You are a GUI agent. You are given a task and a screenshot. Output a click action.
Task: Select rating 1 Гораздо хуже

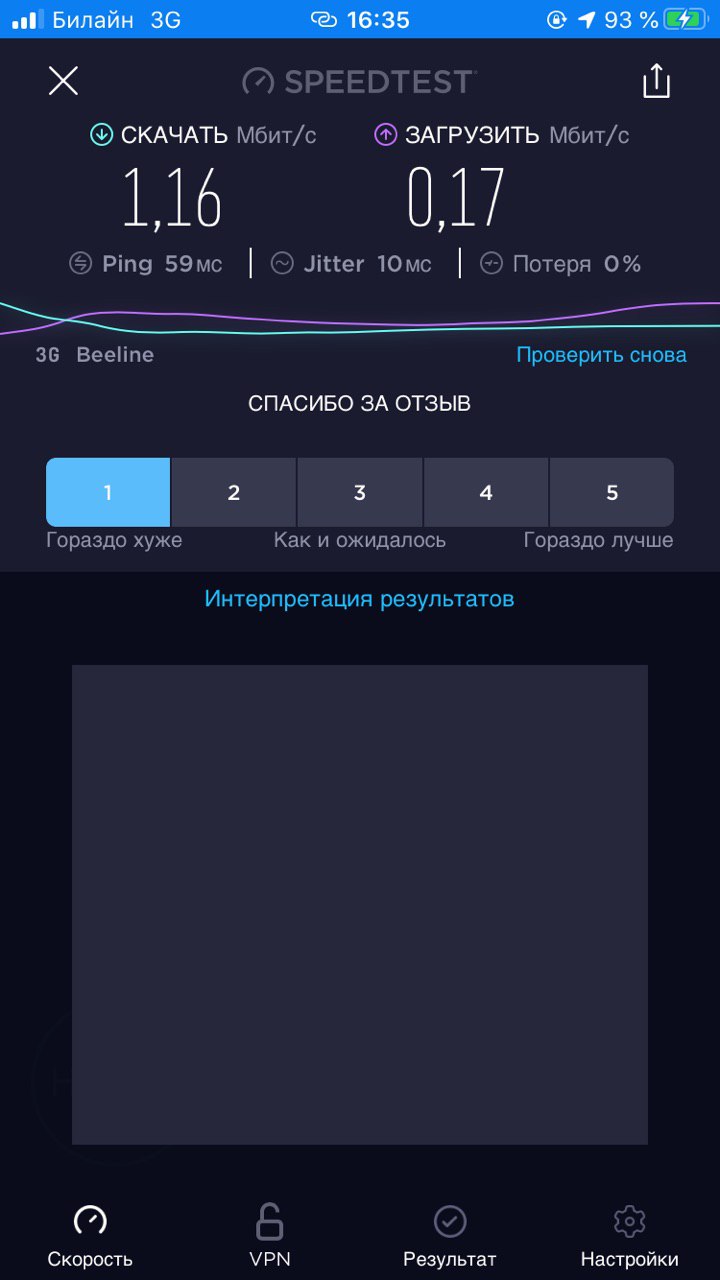tap(108, 492)
